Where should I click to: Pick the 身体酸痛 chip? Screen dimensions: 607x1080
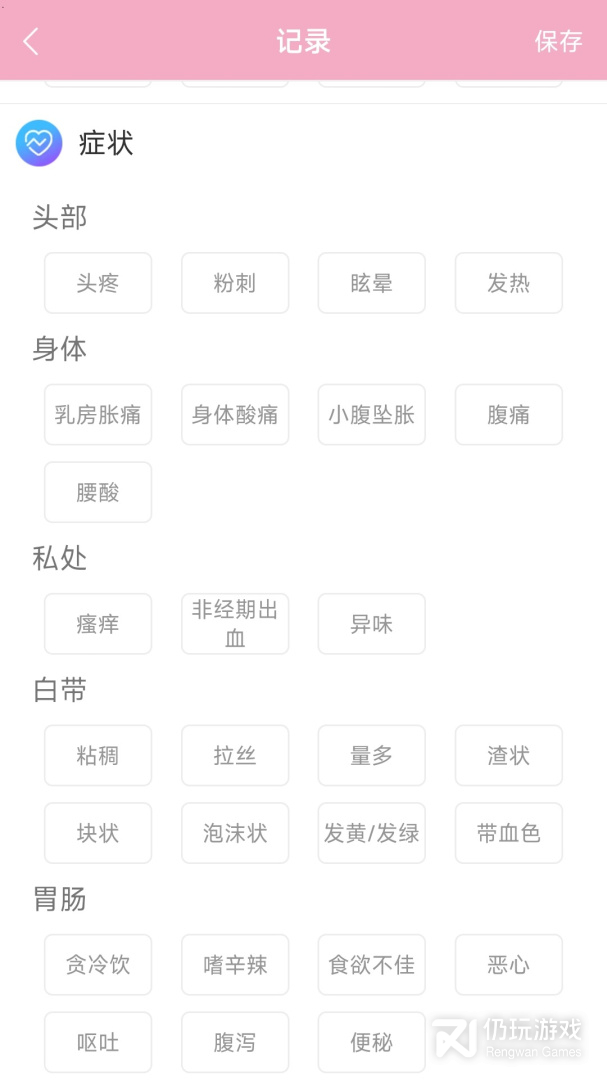235,415
